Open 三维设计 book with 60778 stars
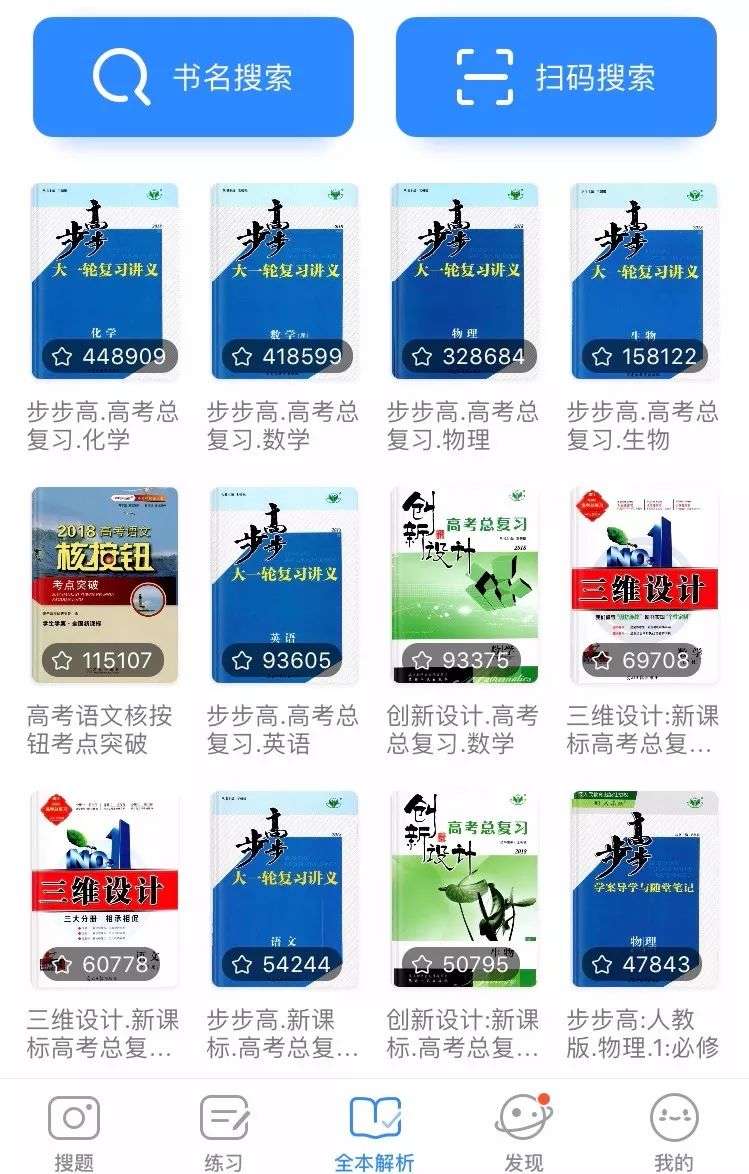The width and height of the screenshot is (749, 1174). (x=104, y=889)
